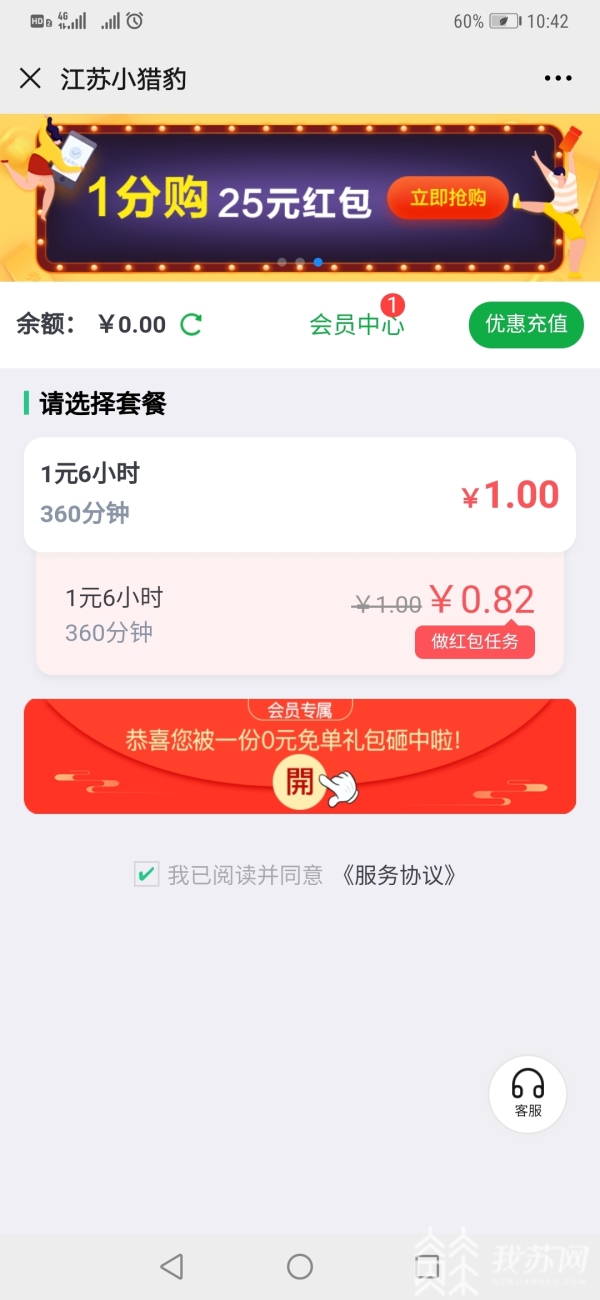This screenshot has width=600, height=1300.
Task: Open the three-dot overflow menu
Action: (557, 79)
